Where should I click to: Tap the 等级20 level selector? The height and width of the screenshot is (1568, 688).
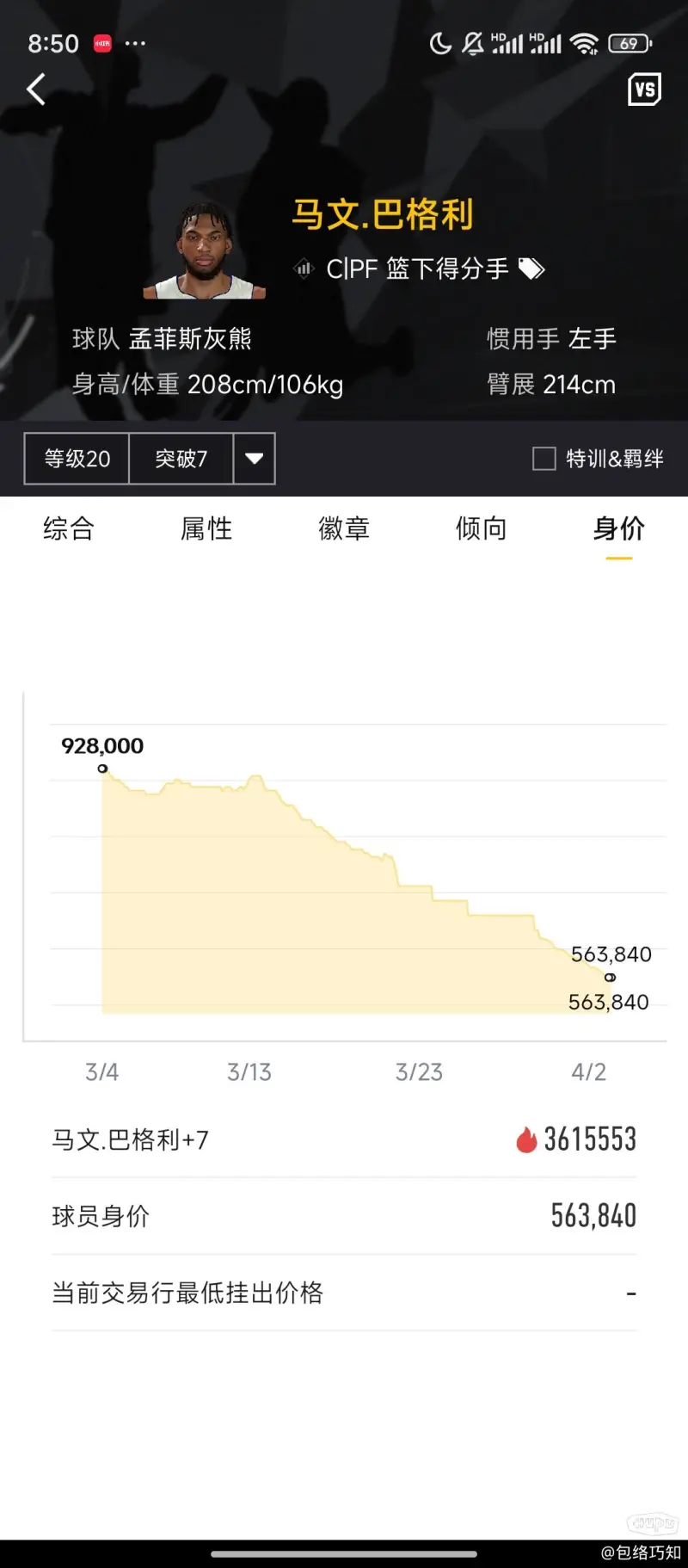pyautogui.click(x=77, y=459)
